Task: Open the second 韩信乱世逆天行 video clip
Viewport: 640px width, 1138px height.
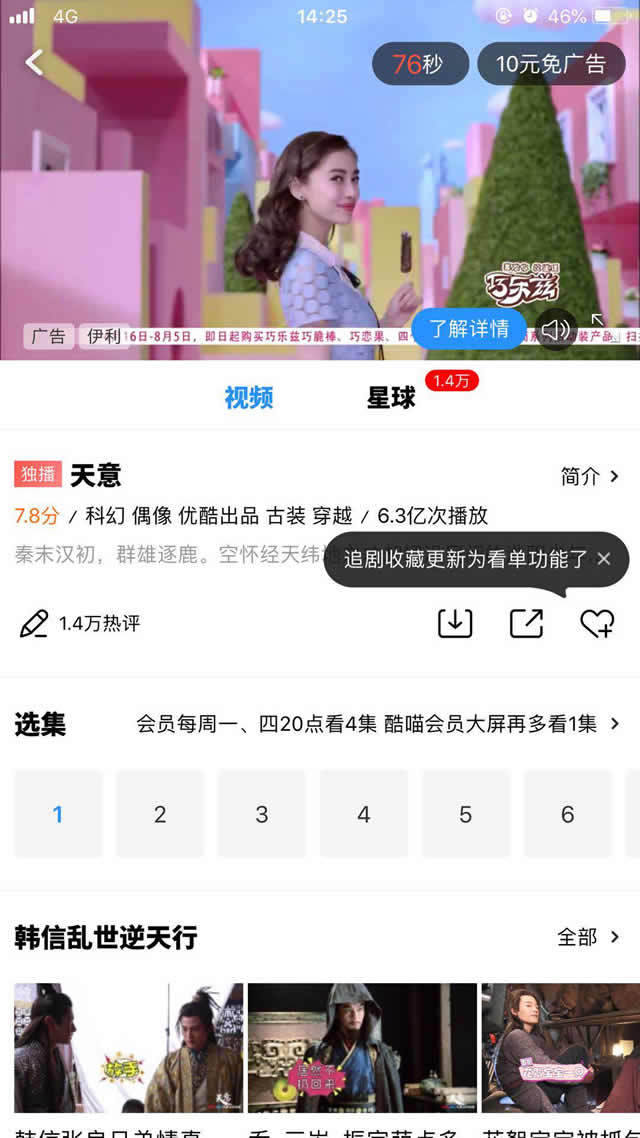Action: click(362, 1047)
